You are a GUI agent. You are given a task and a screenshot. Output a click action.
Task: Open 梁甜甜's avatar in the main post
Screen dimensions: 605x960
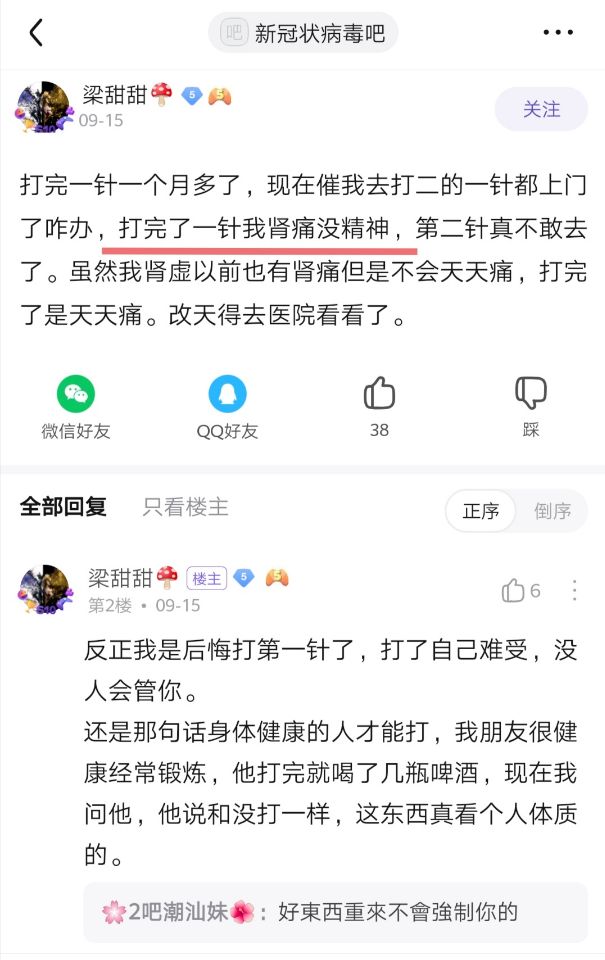click(45, 108)
